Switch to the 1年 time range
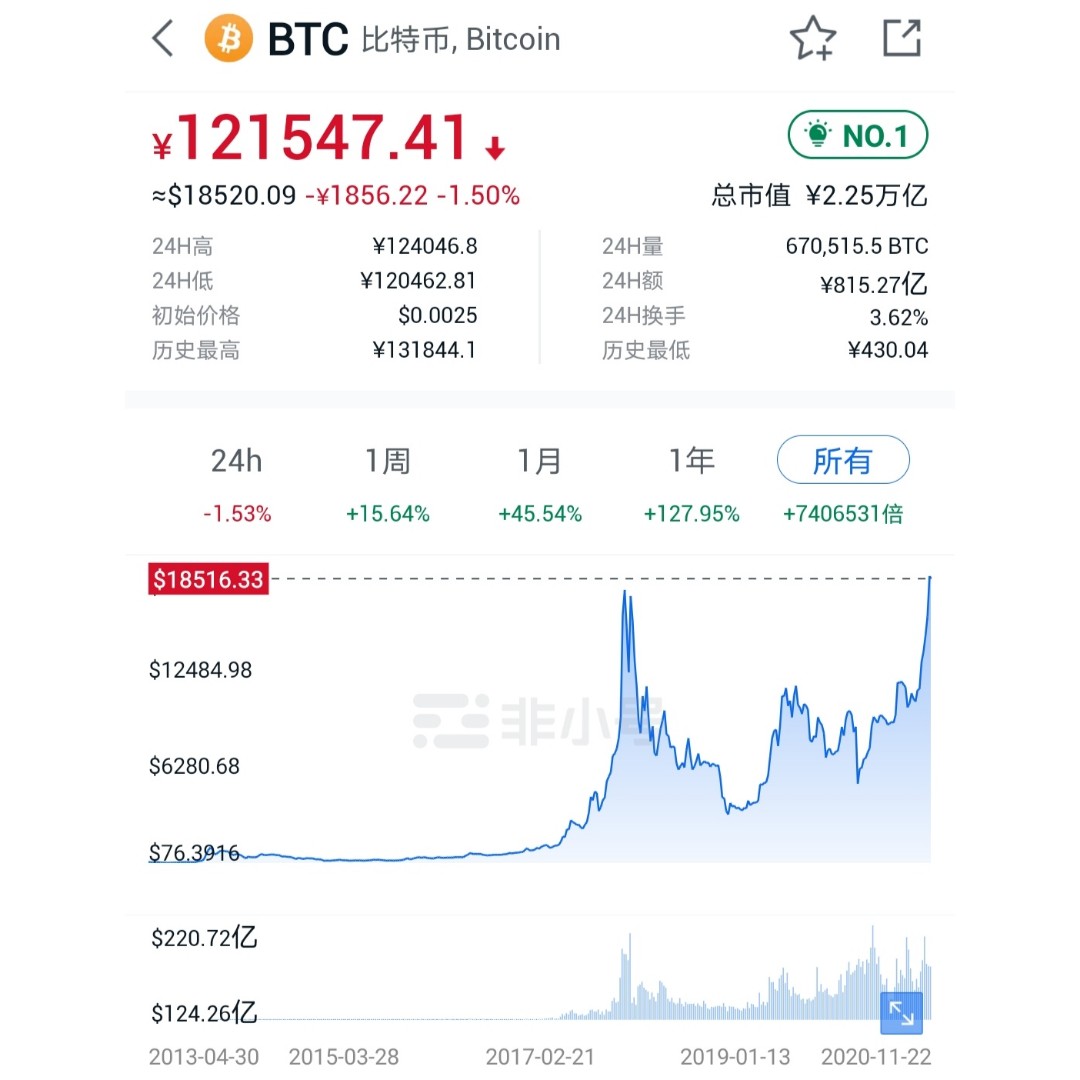1080x1080 pixels. [x=692, y=461]
